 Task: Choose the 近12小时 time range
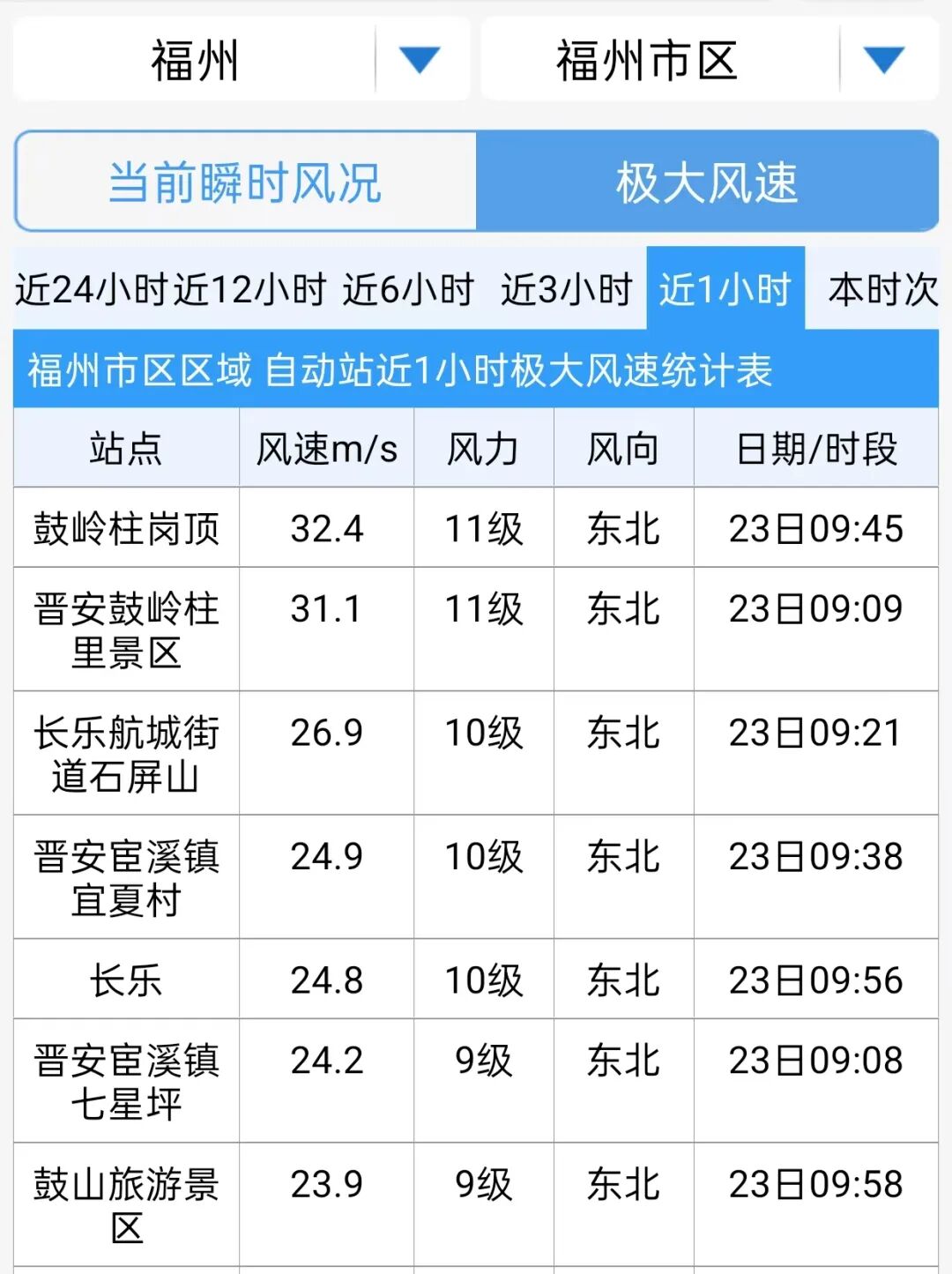click(x=249, y=289)
